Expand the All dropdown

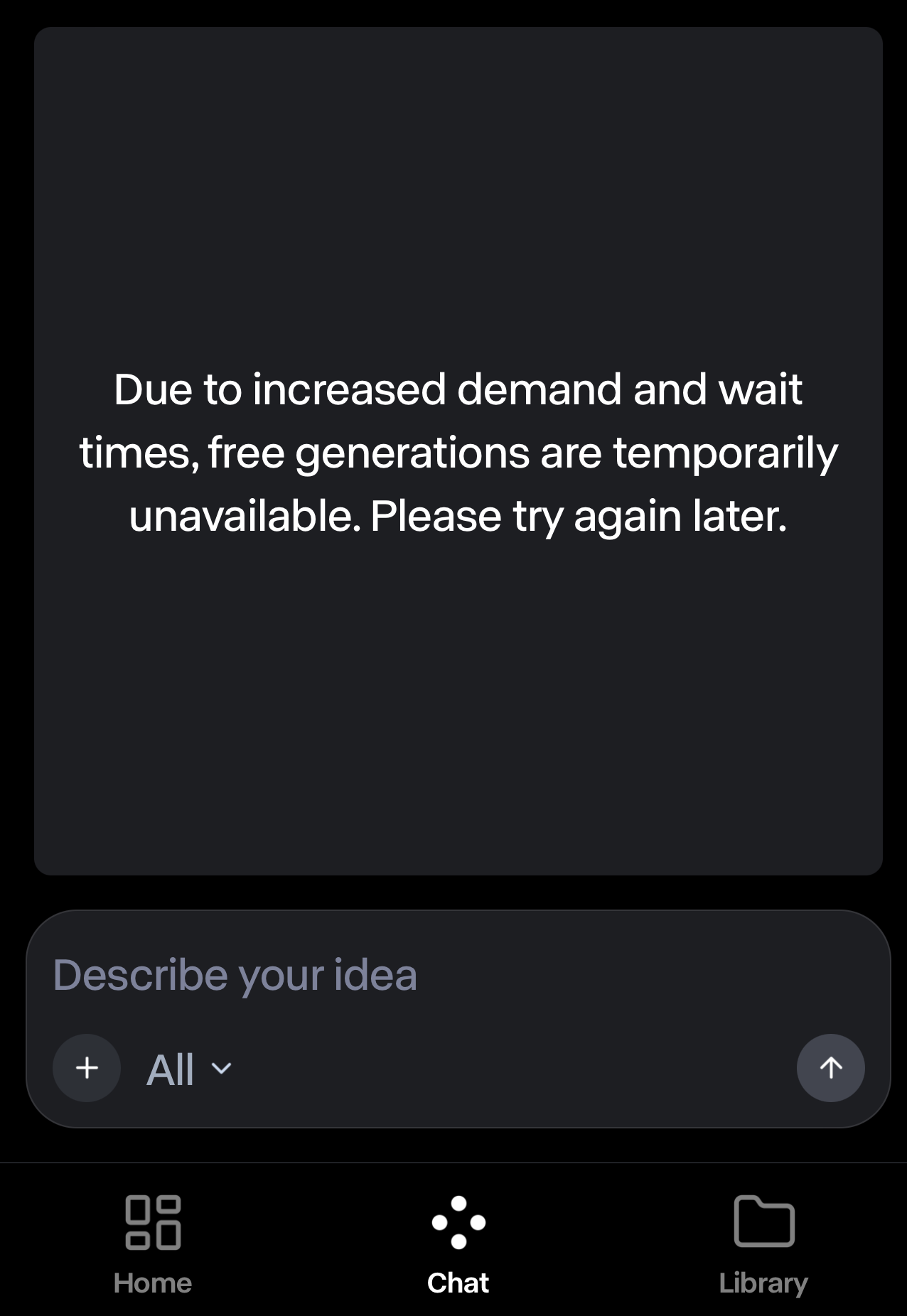[189, 1069]
